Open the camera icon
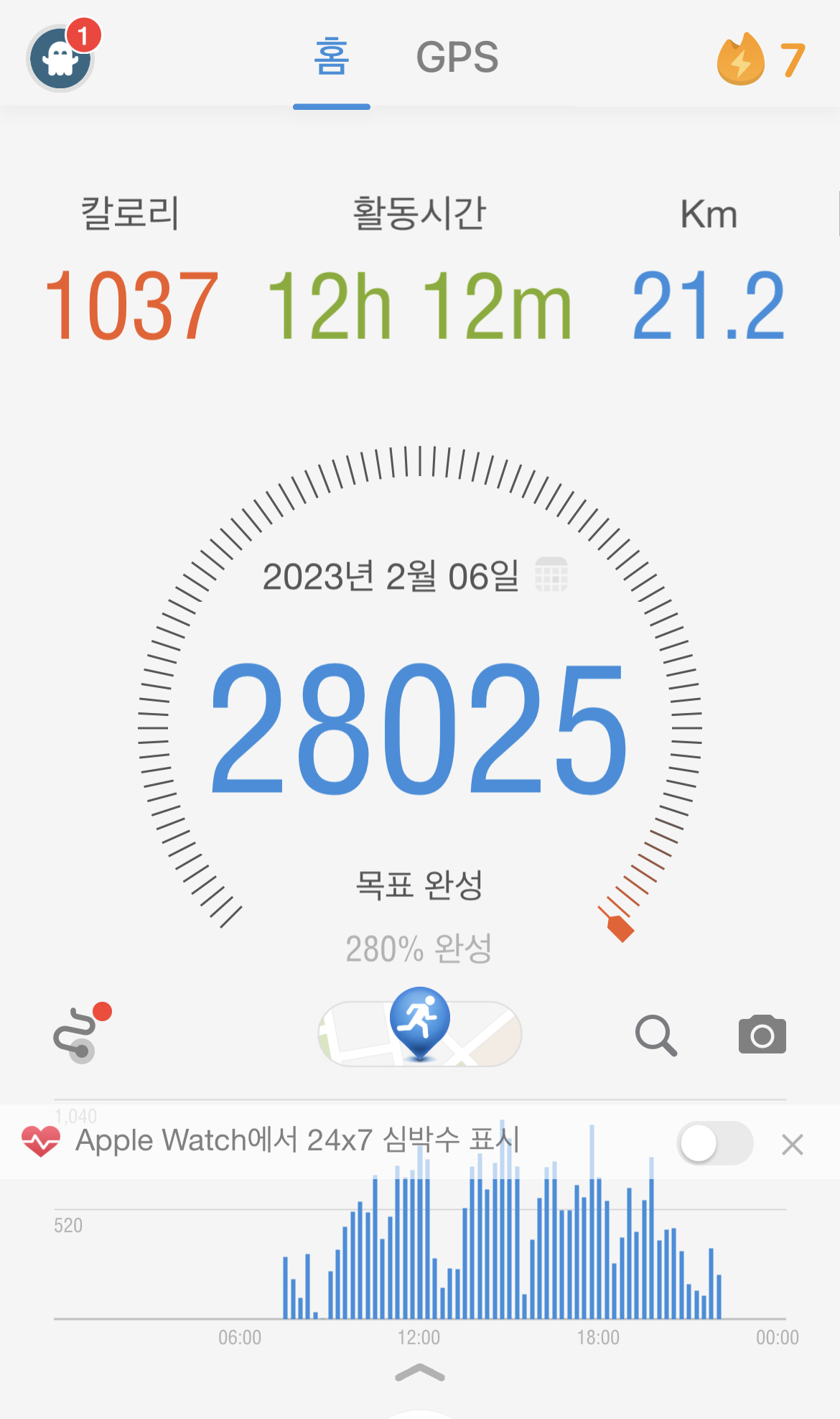Screen dimensions: 840x1419 pos(762,1035)
